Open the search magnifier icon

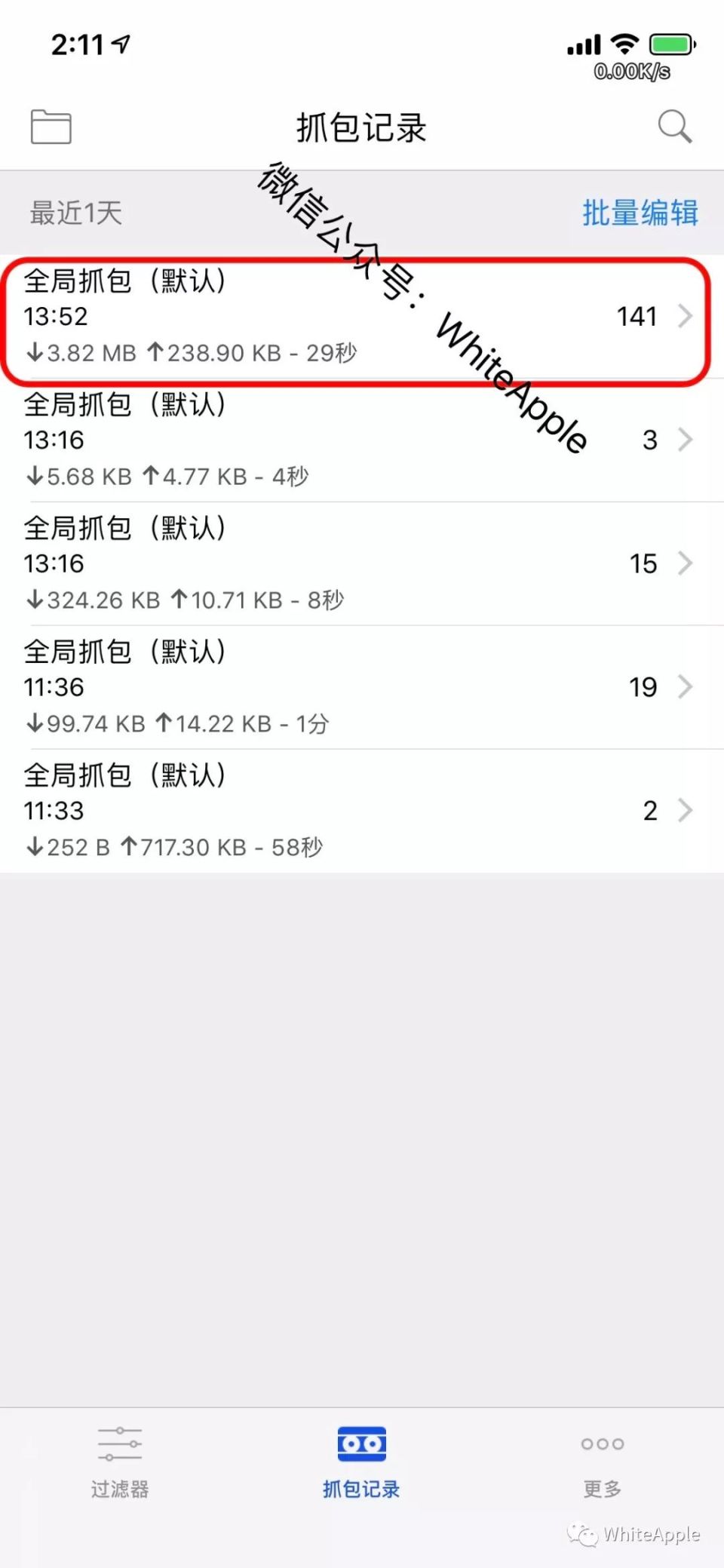click(x=674, y=127)
